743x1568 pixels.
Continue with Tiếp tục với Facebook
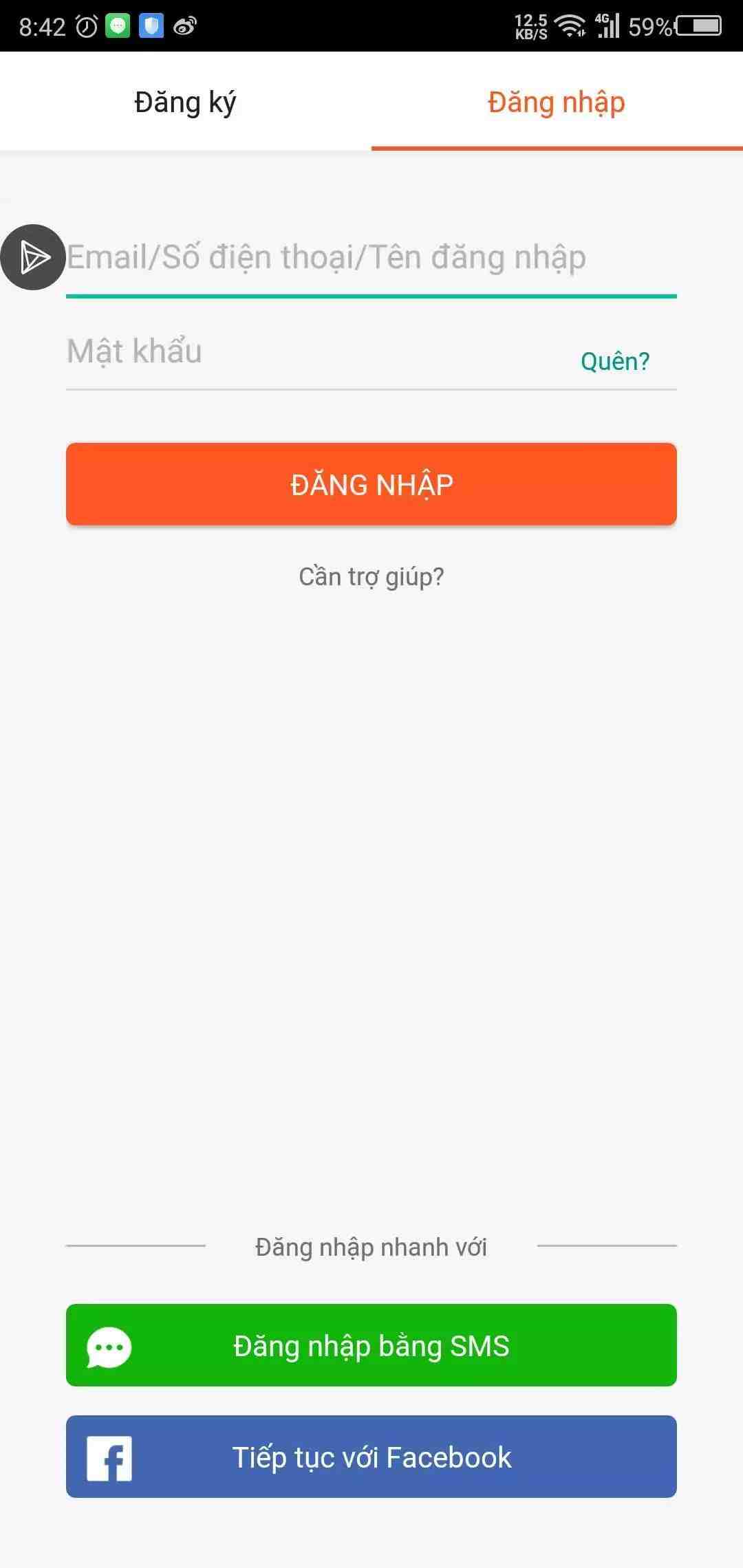click(x=371, y=1457)
